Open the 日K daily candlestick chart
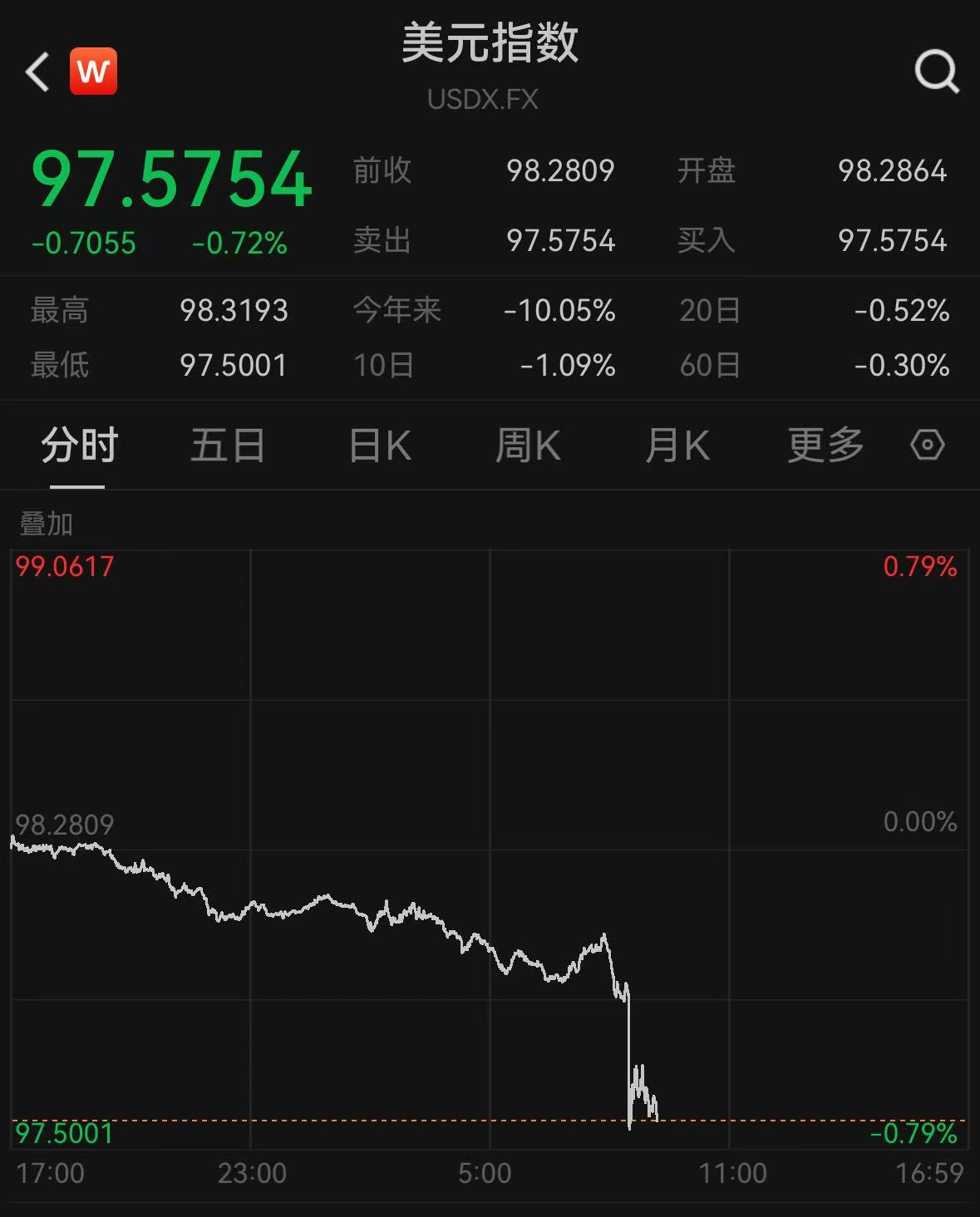 (x=378, y=446)
